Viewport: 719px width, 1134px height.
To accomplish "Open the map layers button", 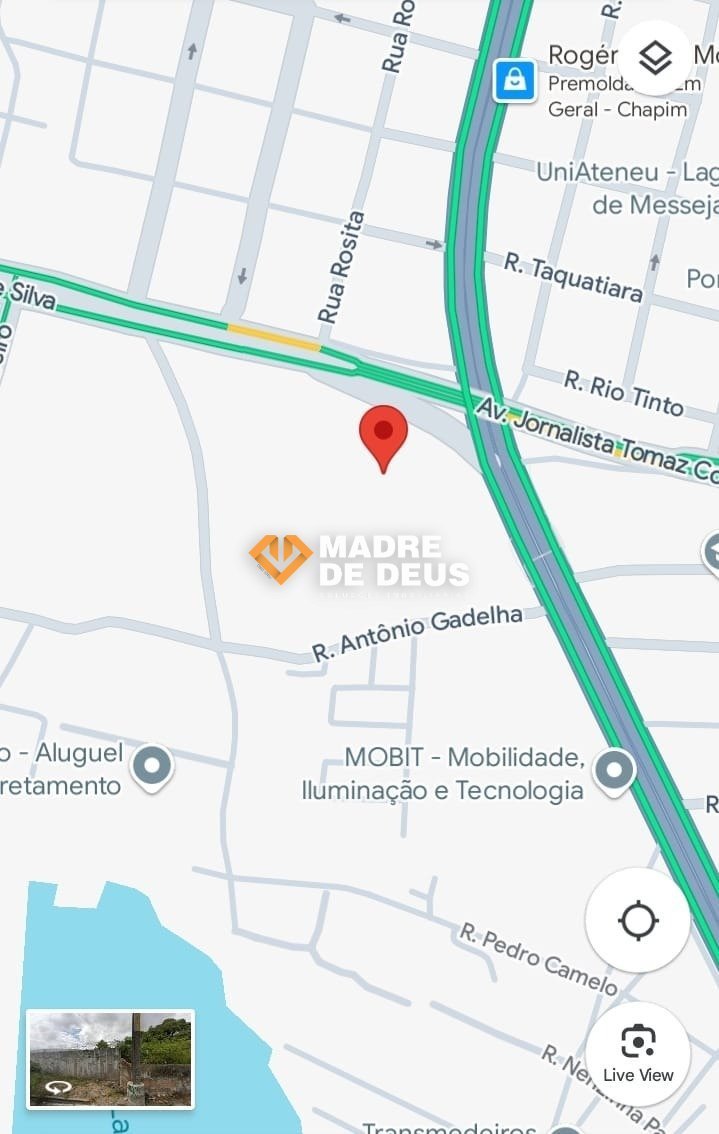I will tap(655, 58).
